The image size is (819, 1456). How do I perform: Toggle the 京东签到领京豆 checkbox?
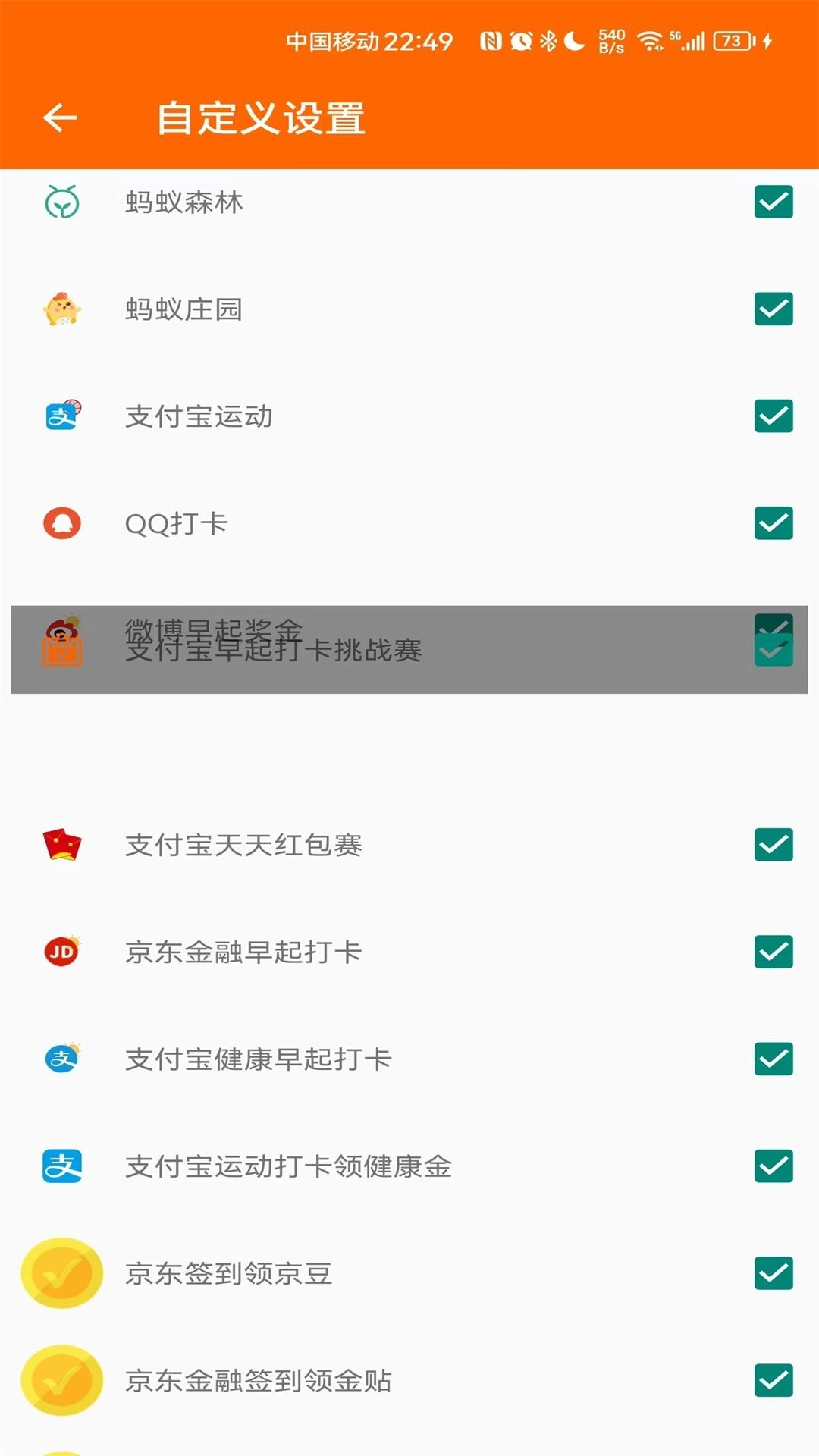pyautogui.click(x=773, y=1274)
